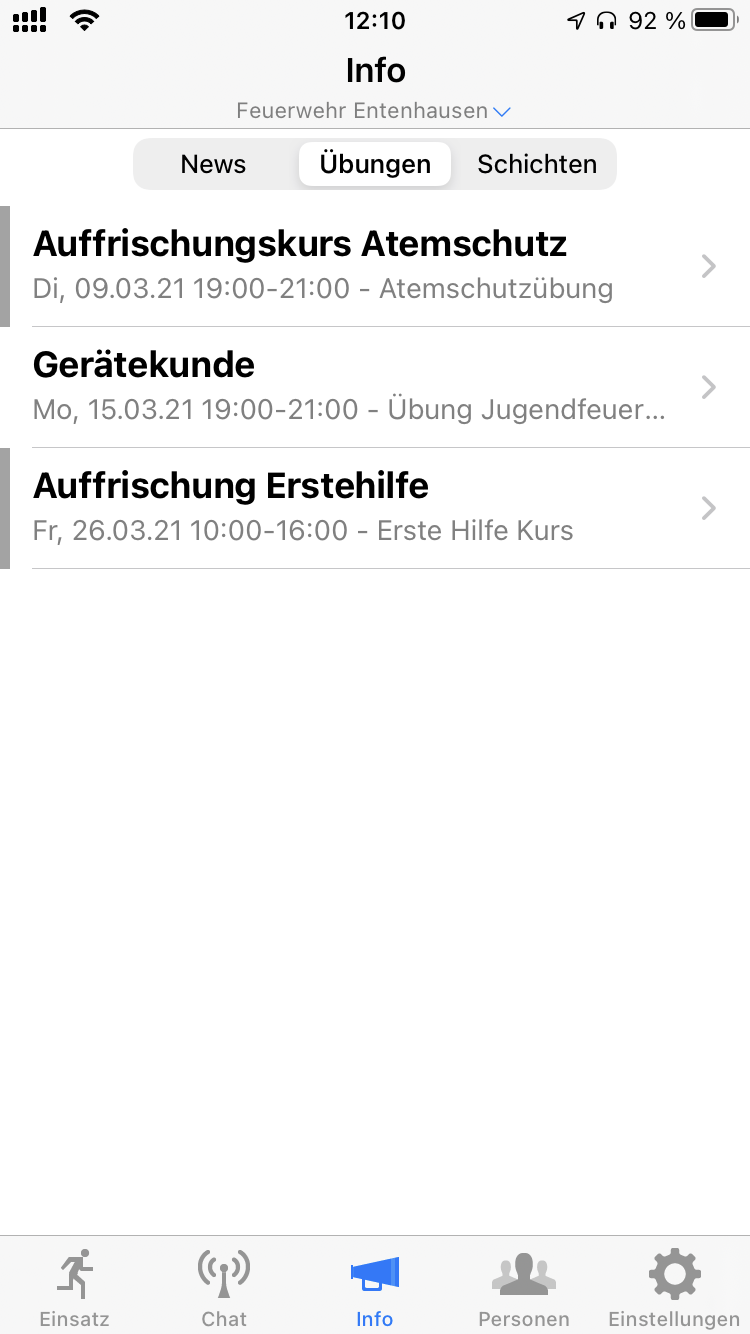
Task: Open Auffrischung Erstehilfe course details
Action: (375, 508)
